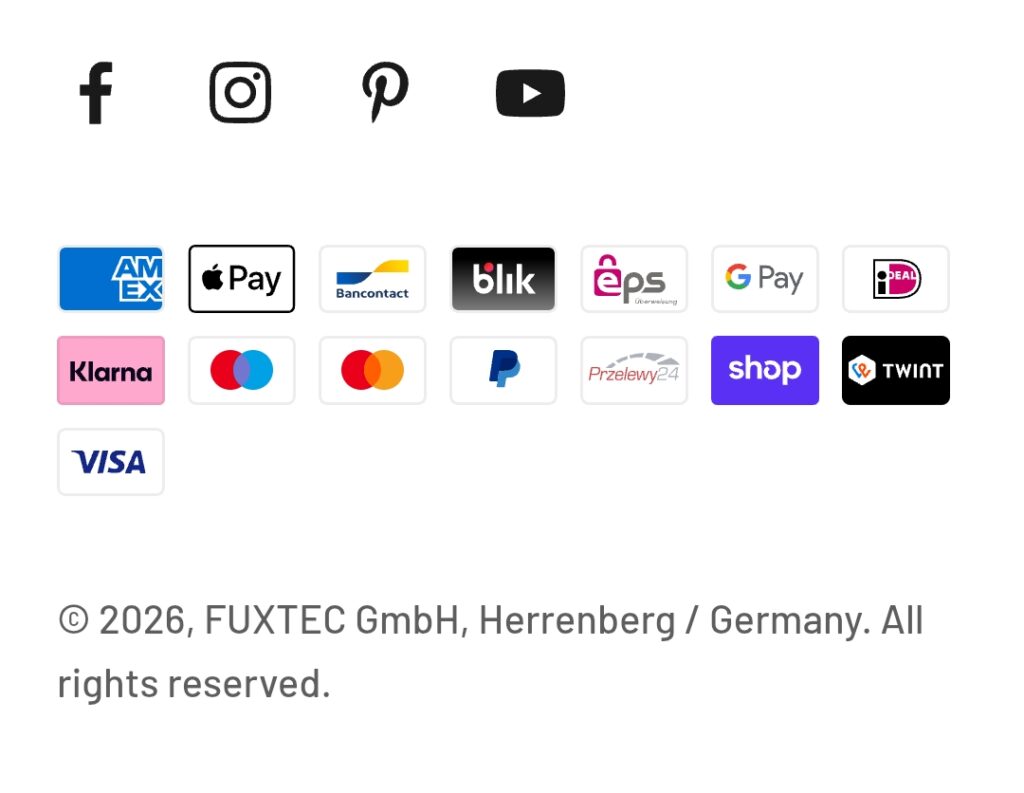Viewport: 1024px width, 793px height.
Task: Open the FUXTEC Facebook page
Action: [x=96, y=93]
